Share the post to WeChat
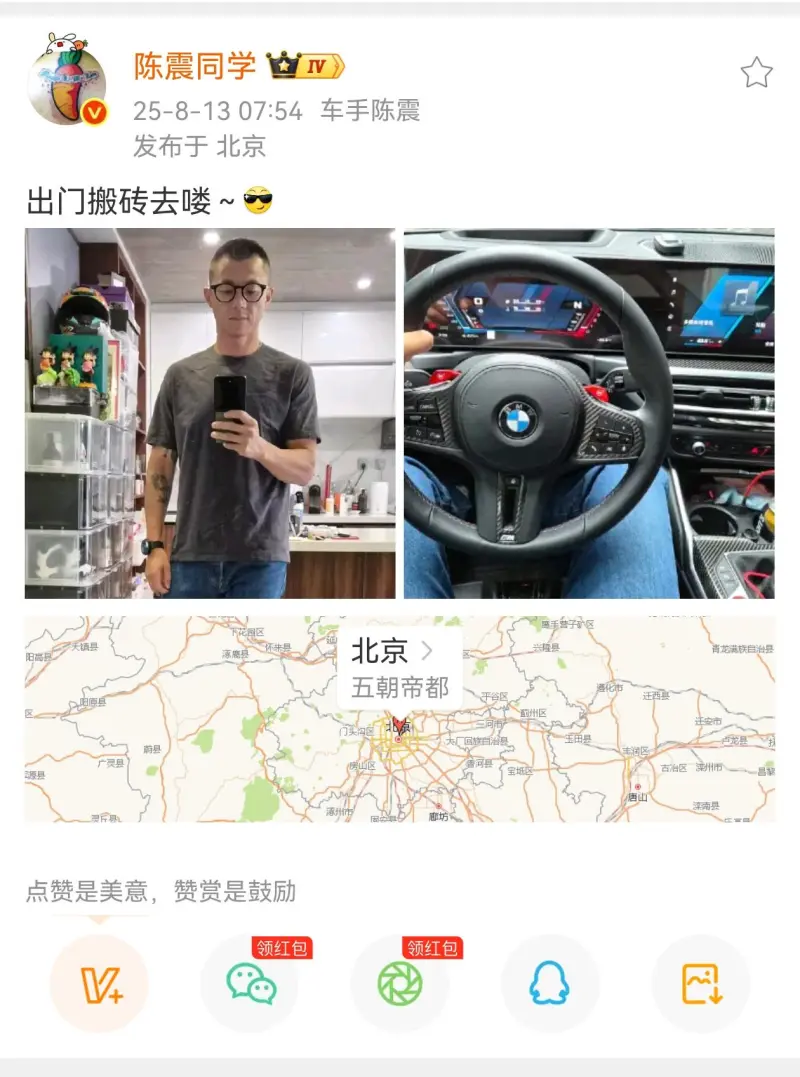The image size is (800, 1077). pos(250,984)
